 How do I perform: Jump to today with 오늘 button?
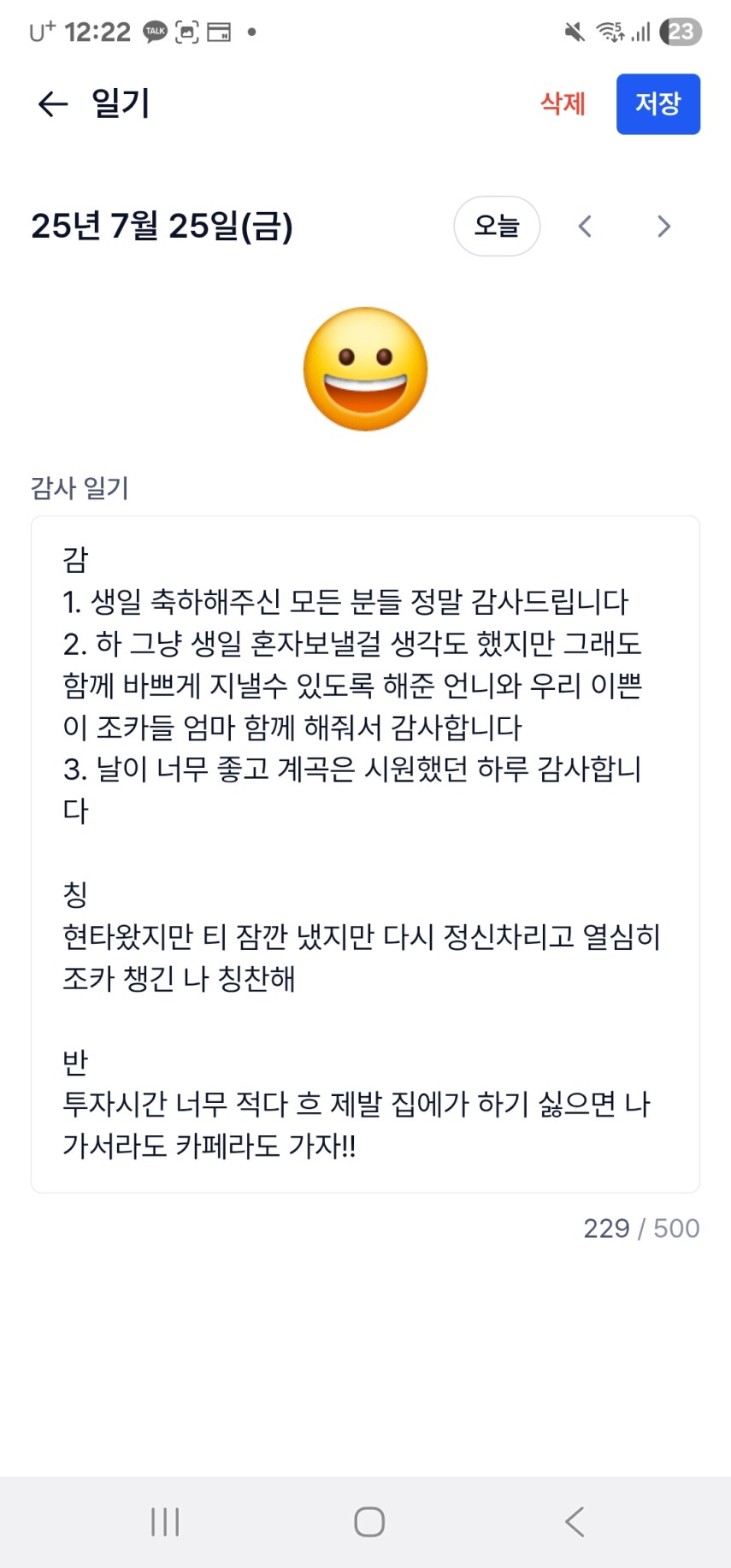[497, 227]
